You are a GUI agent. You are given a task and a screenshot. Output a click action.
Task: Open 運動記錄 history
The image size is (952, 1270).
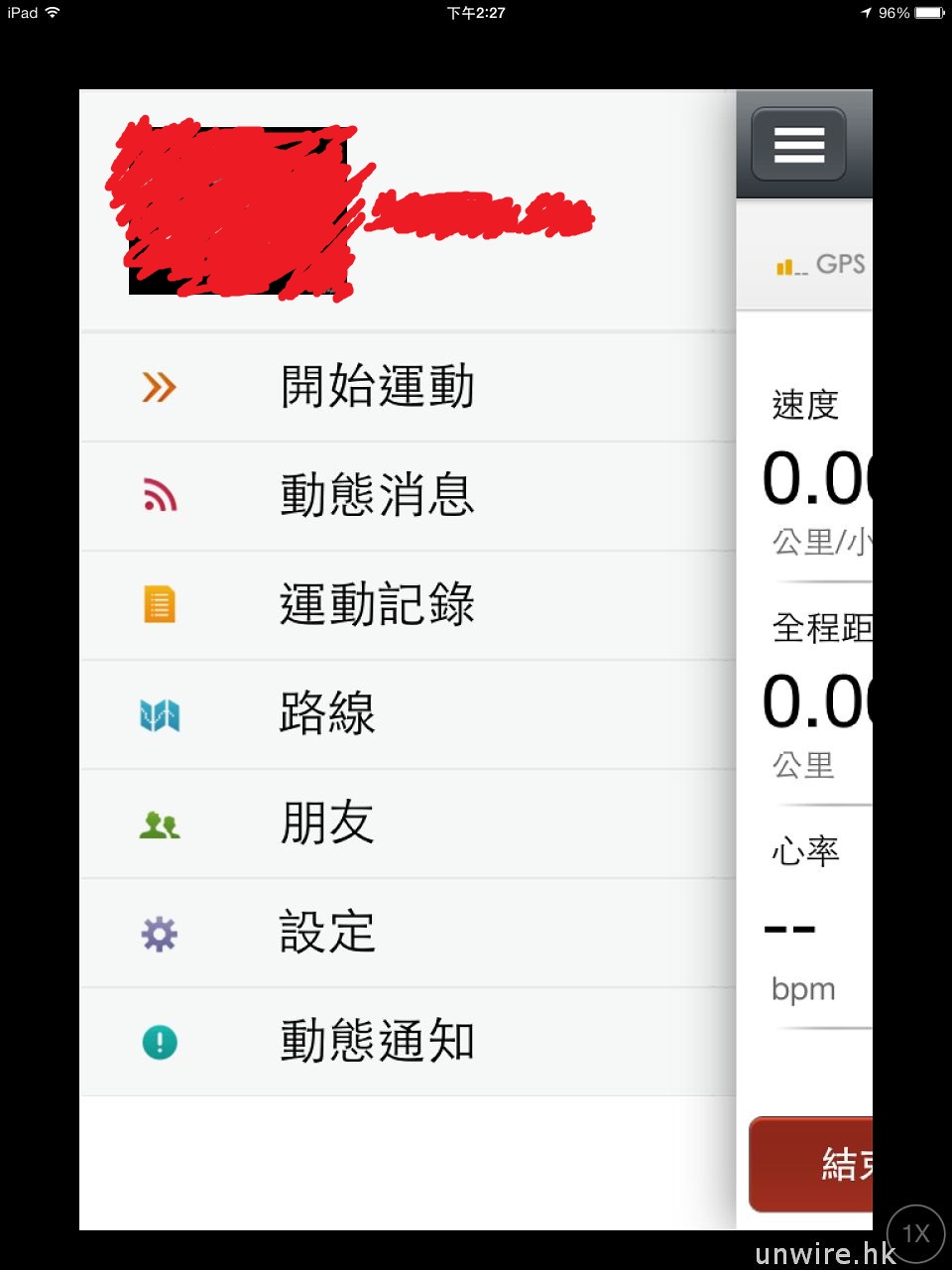[x=377, y=604]
